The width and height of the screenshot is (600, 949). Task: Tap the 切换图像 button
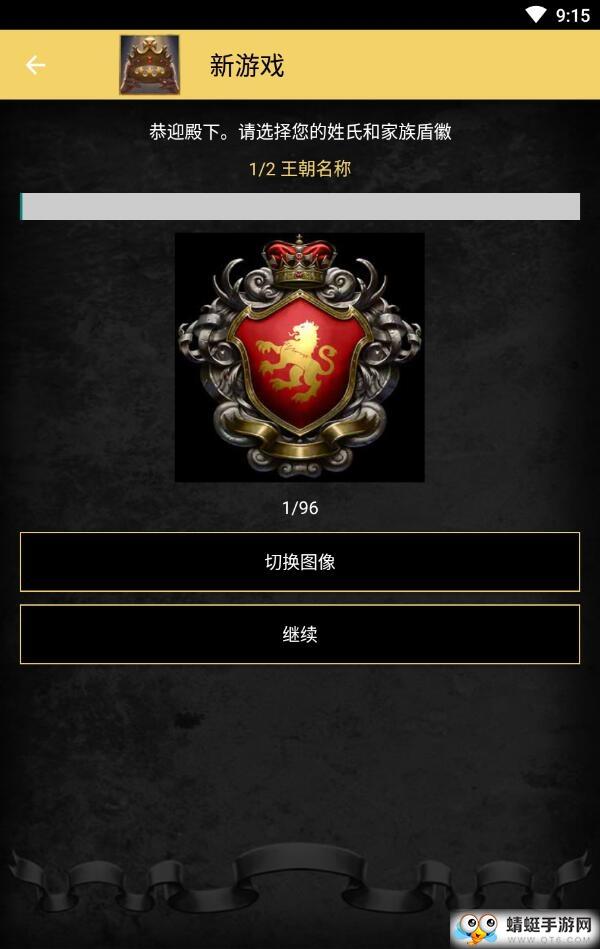click(x=300, y=562)
